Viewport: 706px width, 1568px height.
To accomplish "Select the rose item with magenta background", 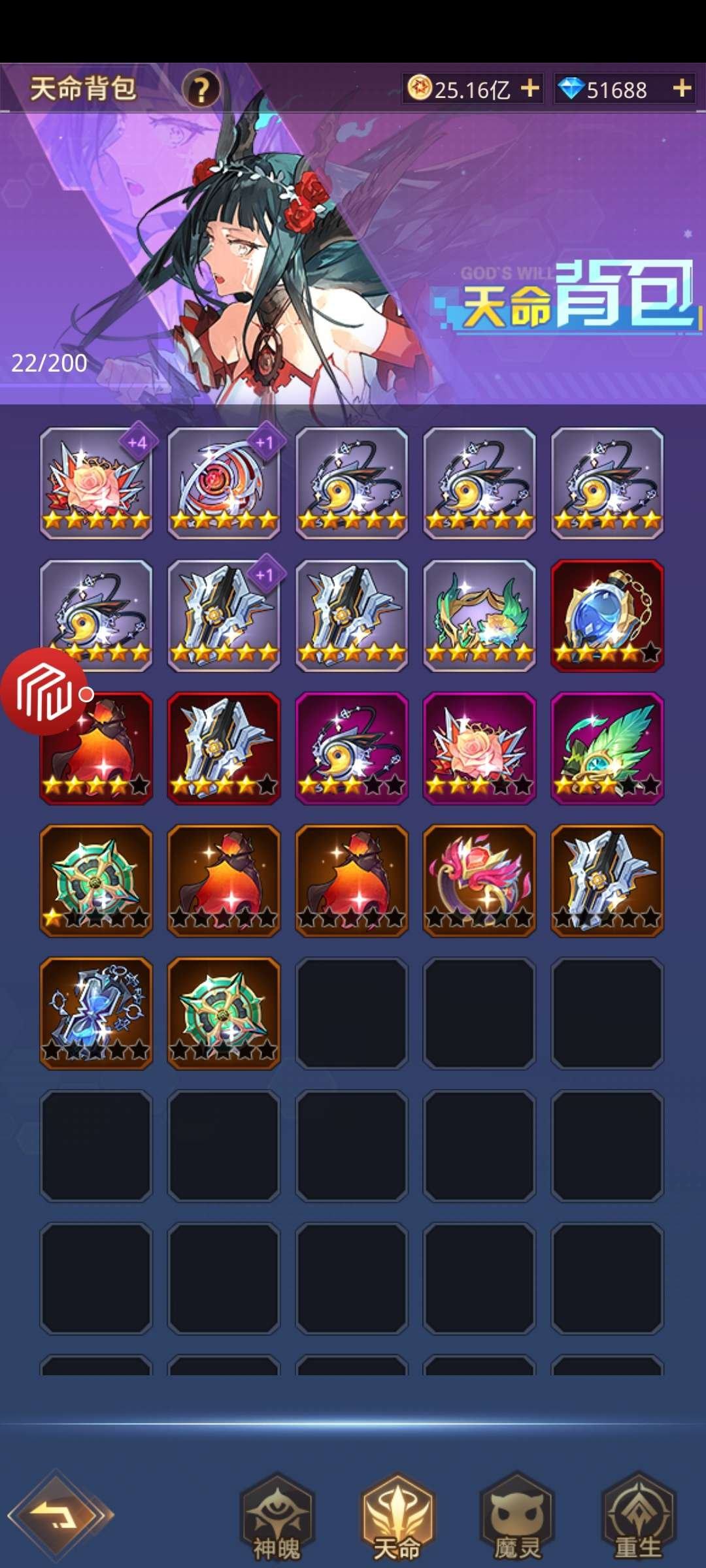I will (479, 749).
